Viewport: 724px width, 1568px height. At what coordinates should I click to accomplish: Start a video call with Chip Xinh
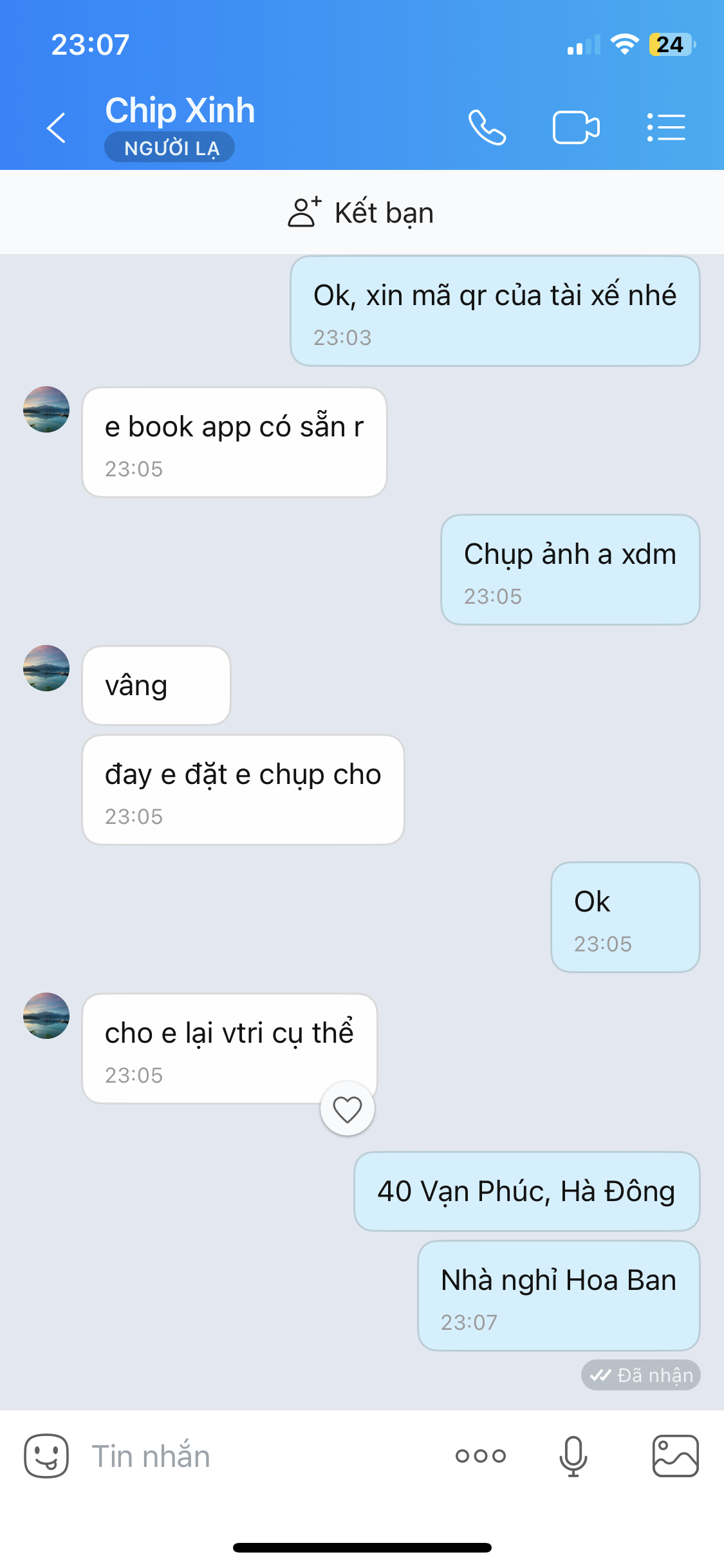[576, 127]
